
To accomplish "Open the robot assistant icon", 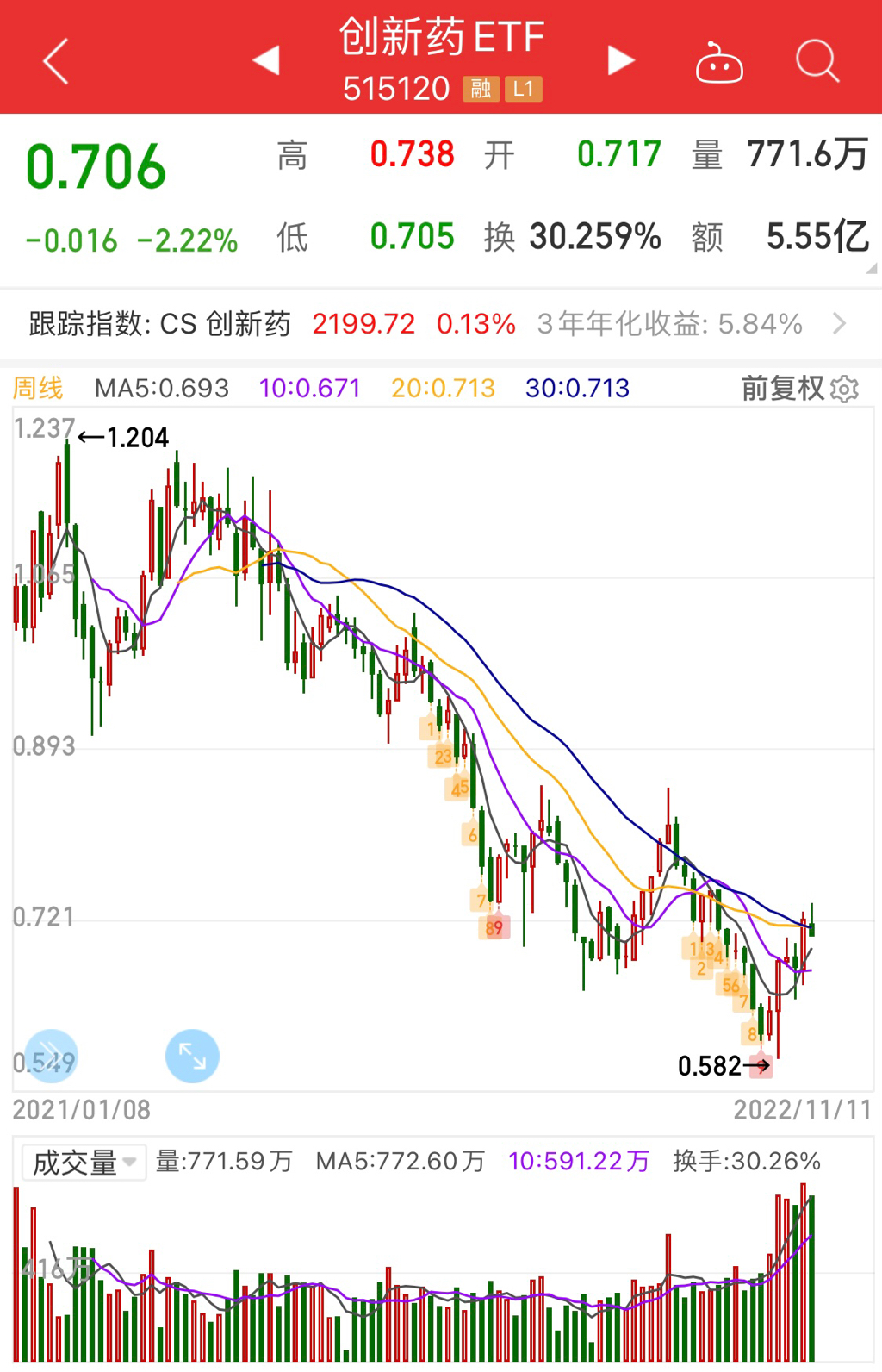I will (719, 62).
